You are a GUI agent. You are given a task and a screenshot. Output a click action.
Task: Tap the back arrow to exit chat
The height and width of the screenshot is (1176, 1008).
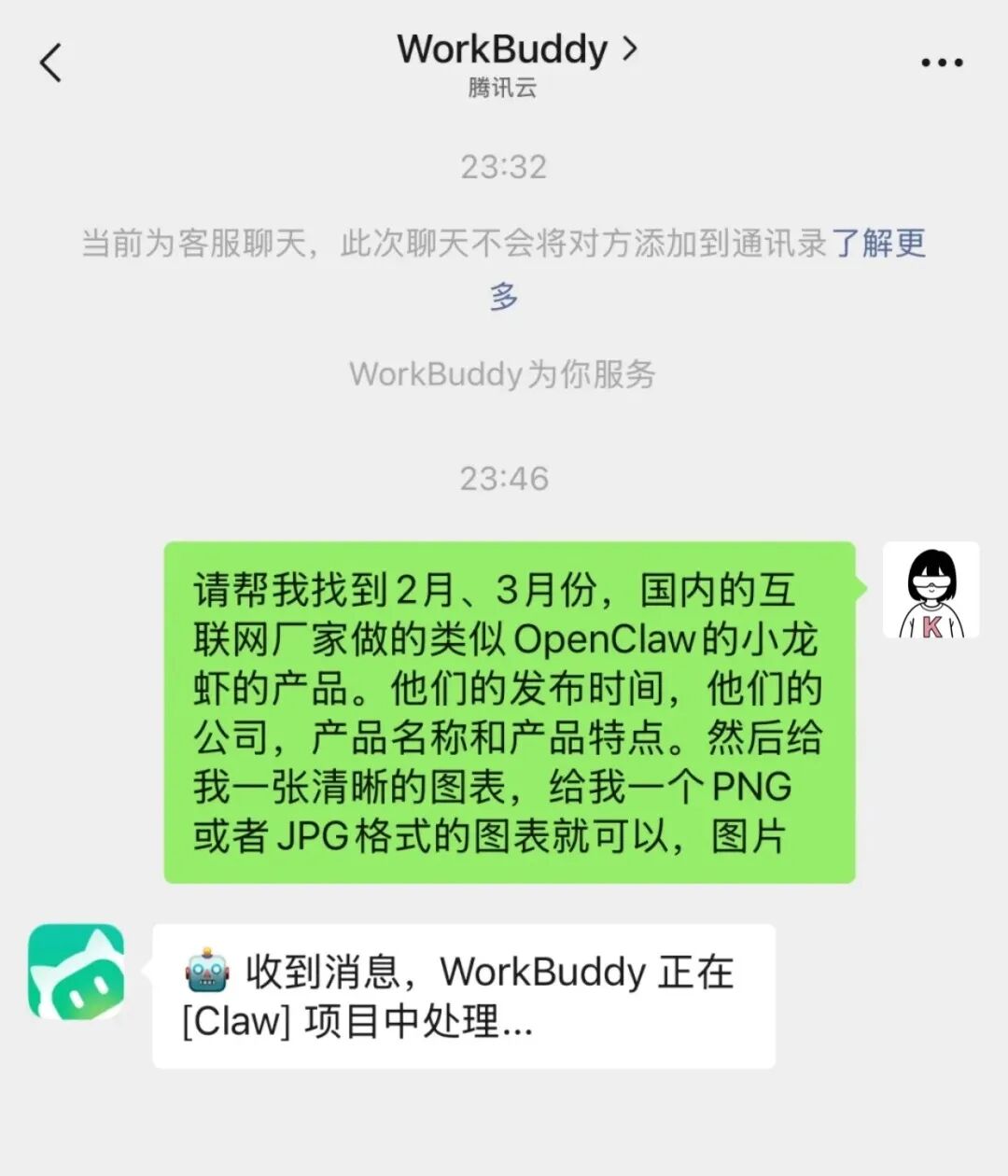pos(51,63)
